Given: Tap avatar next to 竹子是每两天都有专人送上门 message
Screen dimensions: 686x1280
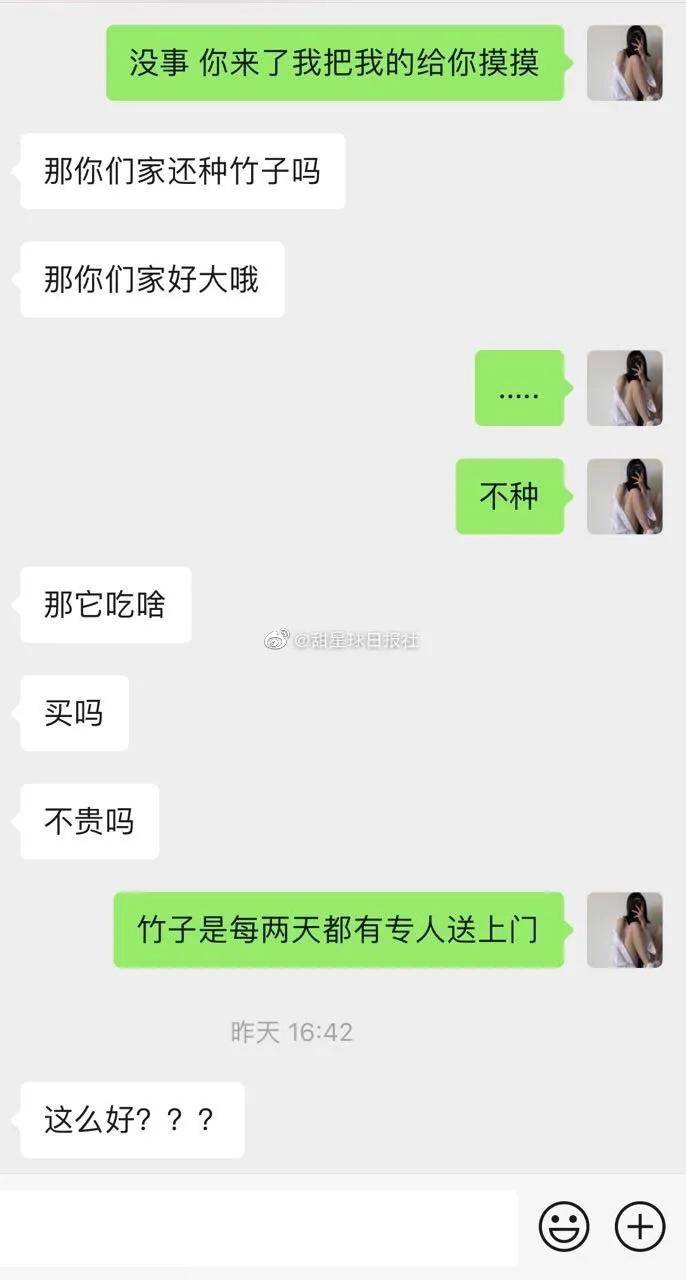Looking at the screenshot, I should [x=624, y=930].
